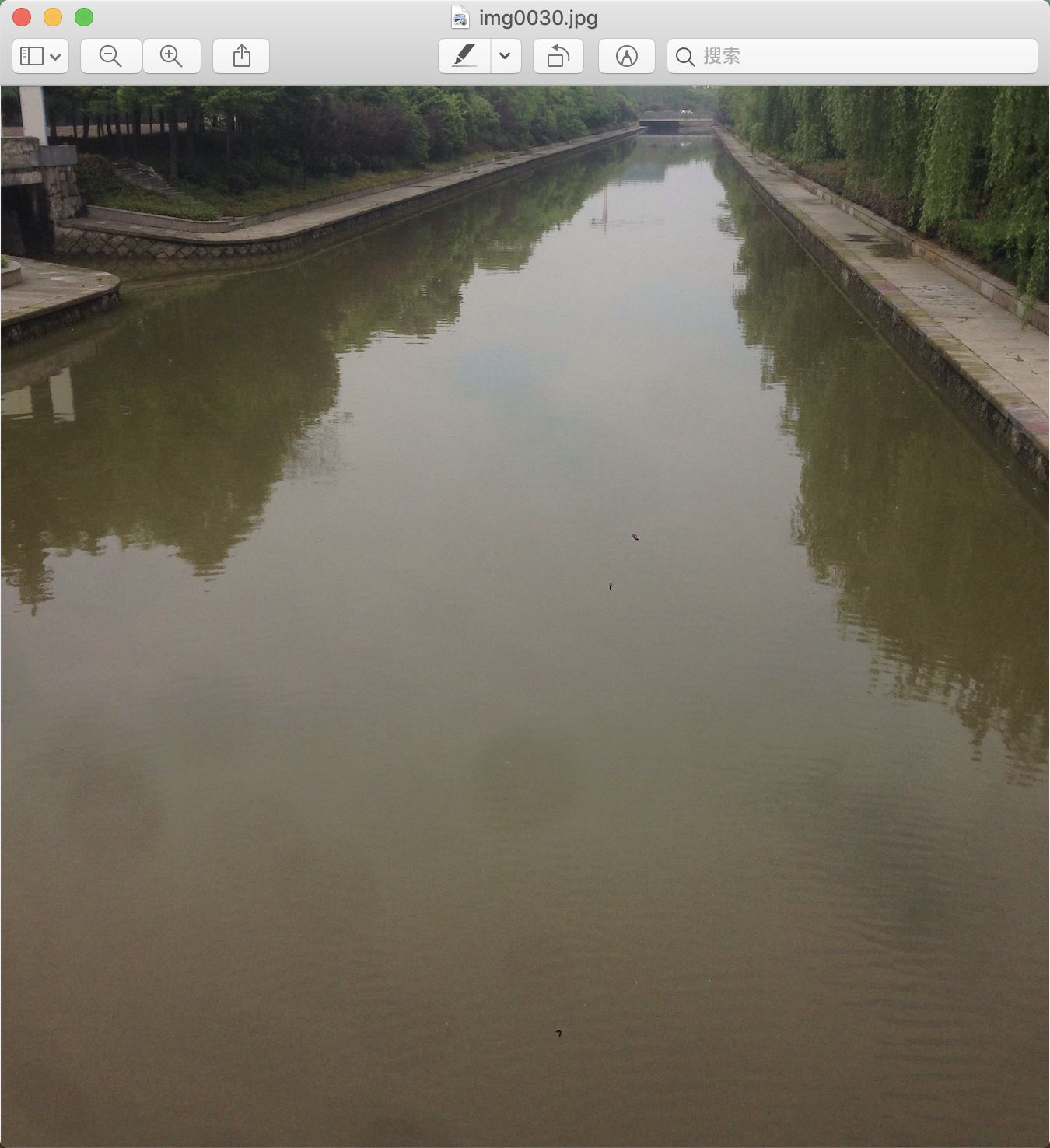
Task: Close the Preview window
Action: coord(22,17)
